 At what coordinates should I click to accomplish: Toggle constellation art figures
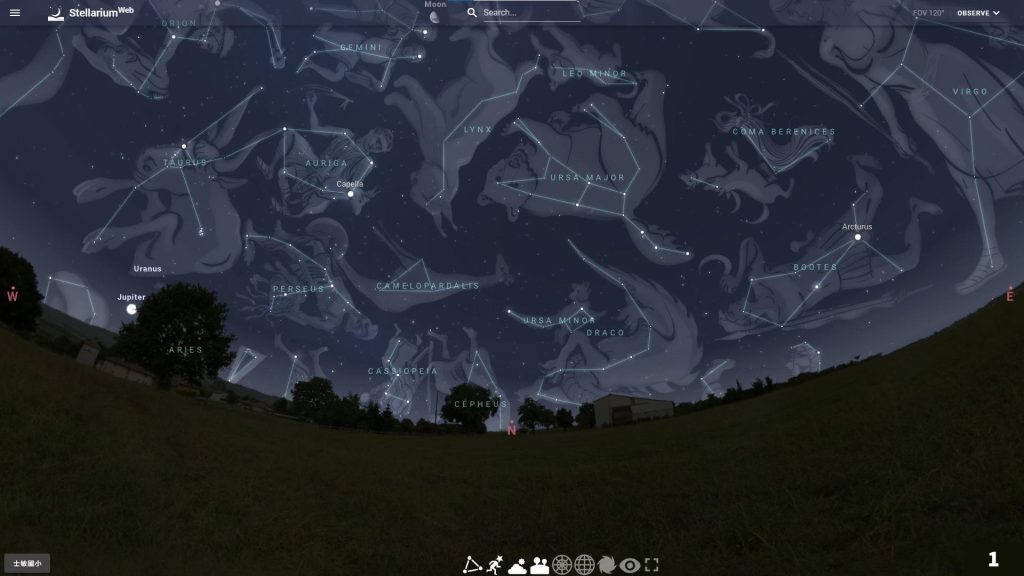click(x=495, y=565)
